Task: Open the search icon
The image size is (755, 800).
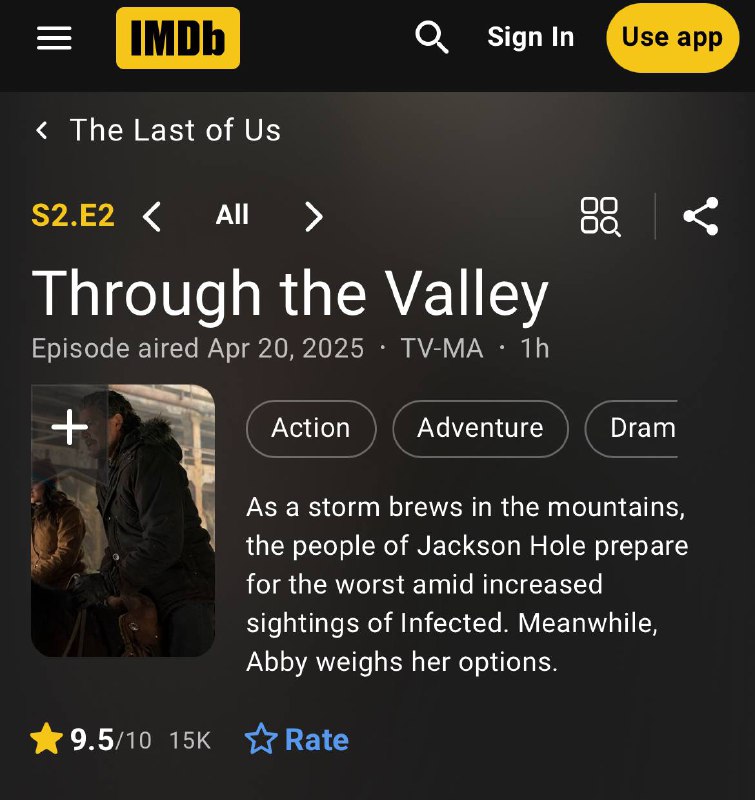Action: (431, 38)
